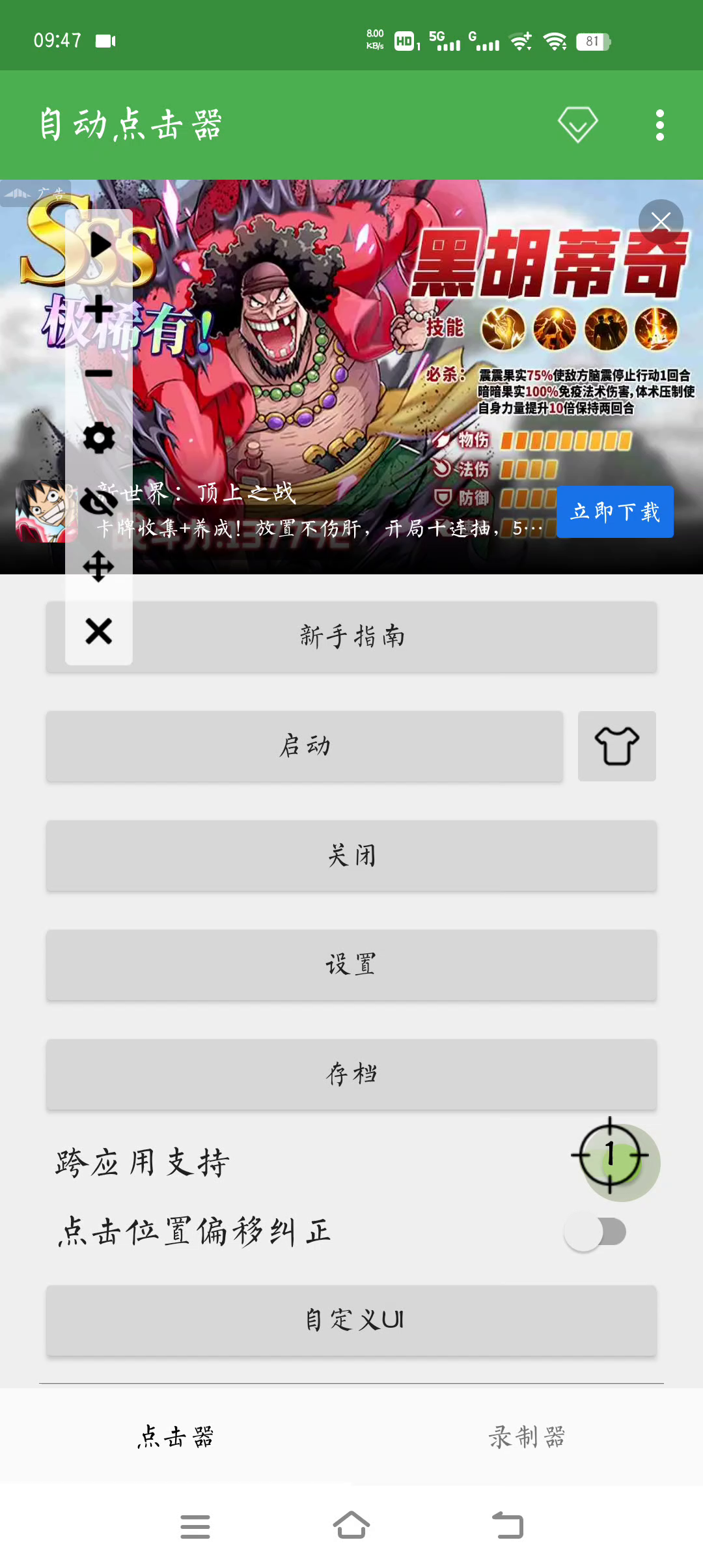Open the overflow menu in the app bar
703x1568 pixels.
tap(659, 124)
